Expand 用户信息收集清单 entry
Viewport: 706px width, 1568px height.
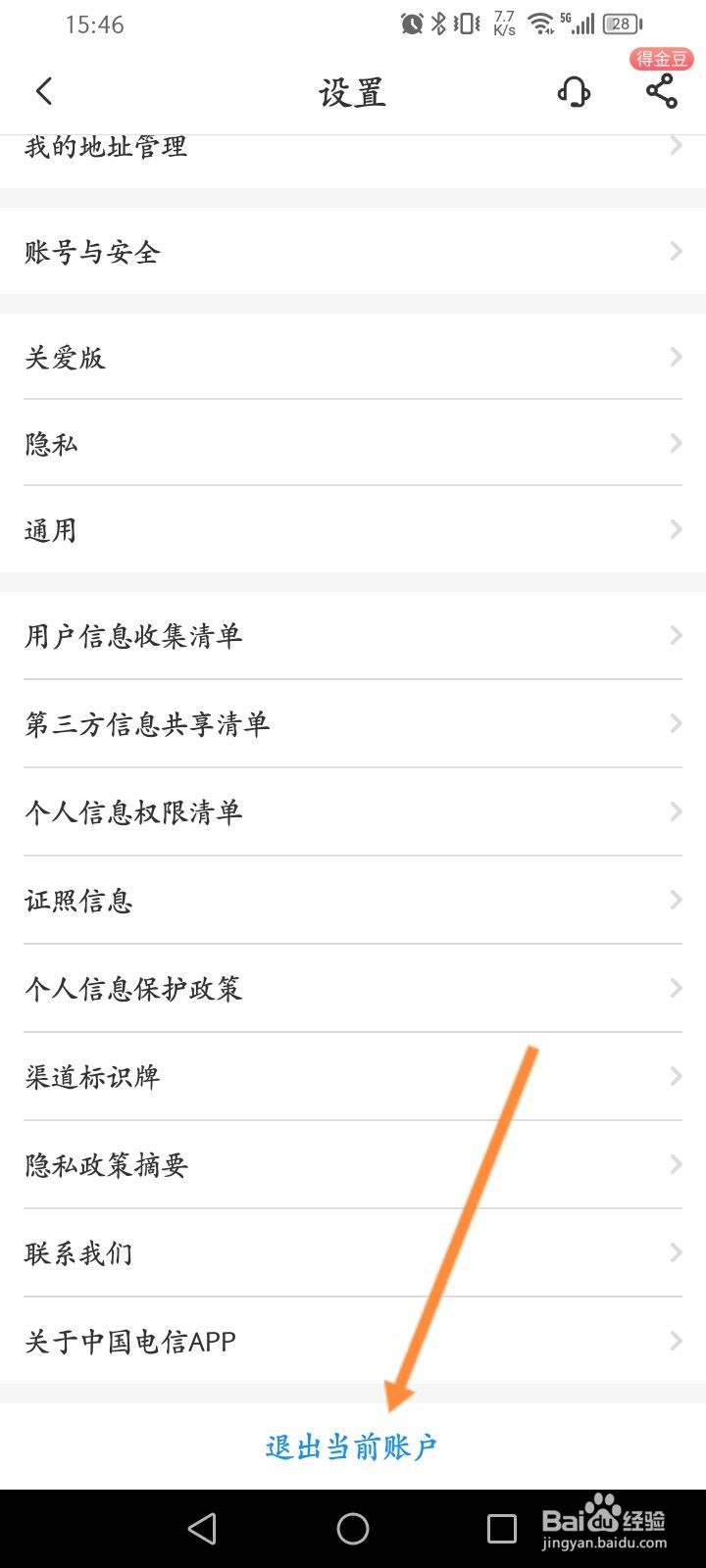point(353,635)
